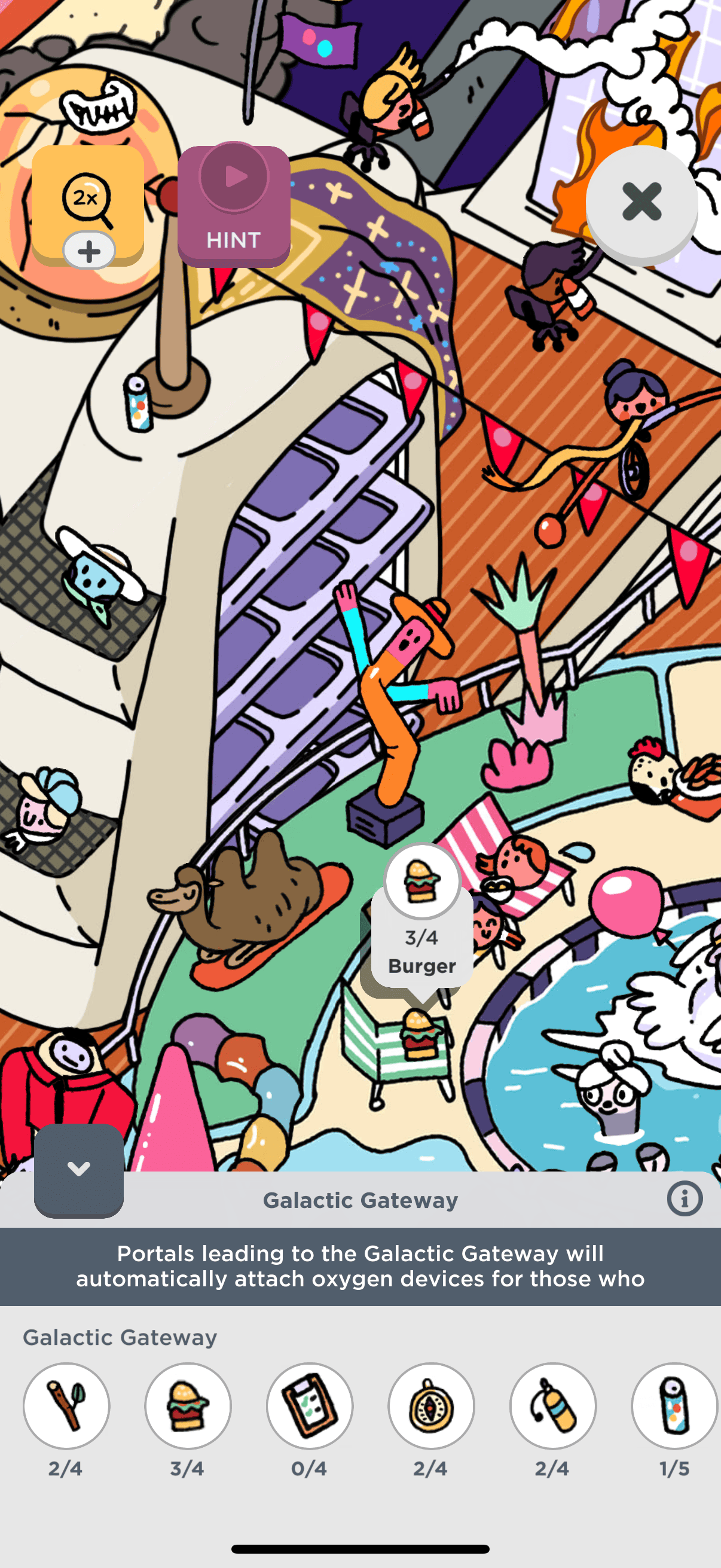Tap the burger on the striped chair
This screenshot has height=1568, width=721.
point(418,1033)
